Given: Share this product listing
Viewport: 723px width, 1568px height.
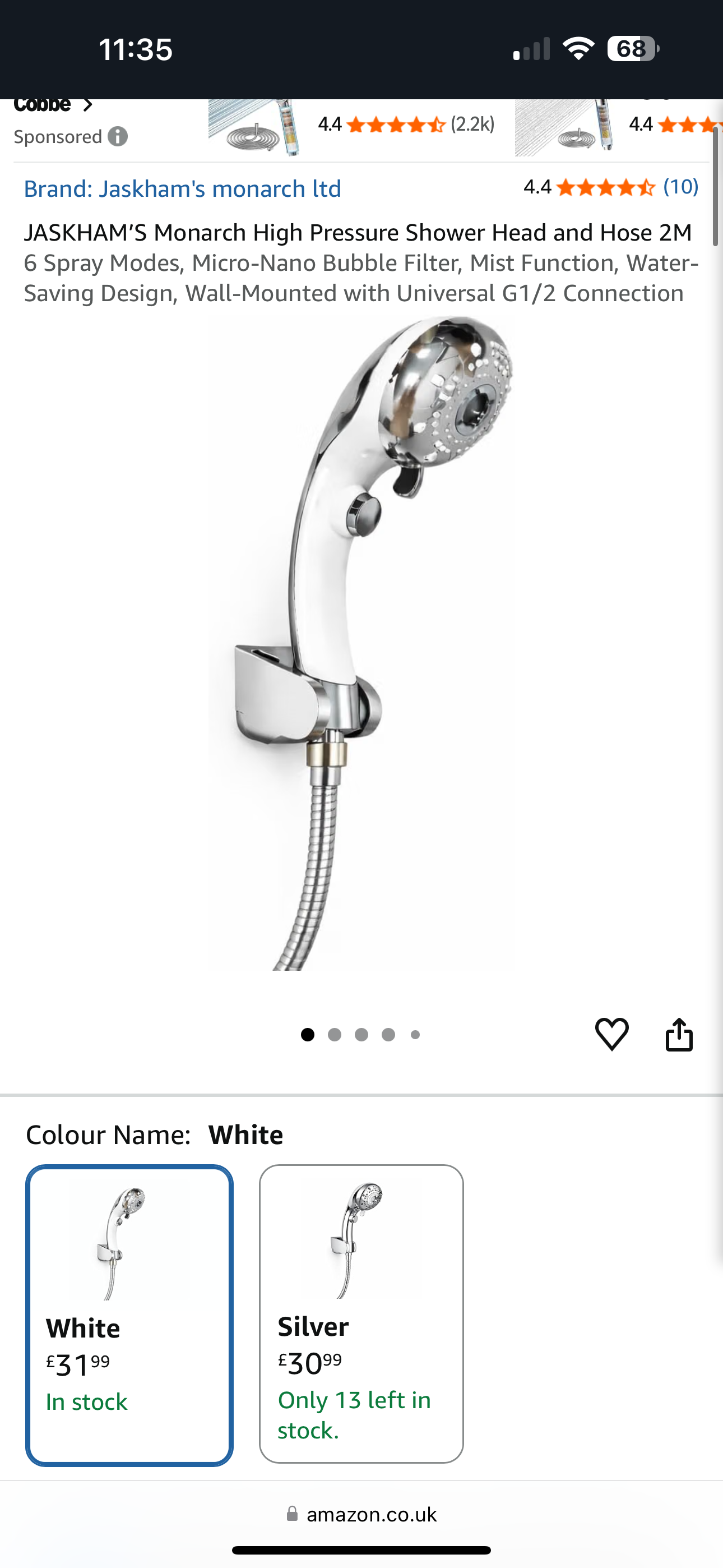Looking at the screenshot, I should pos(679,1034).
